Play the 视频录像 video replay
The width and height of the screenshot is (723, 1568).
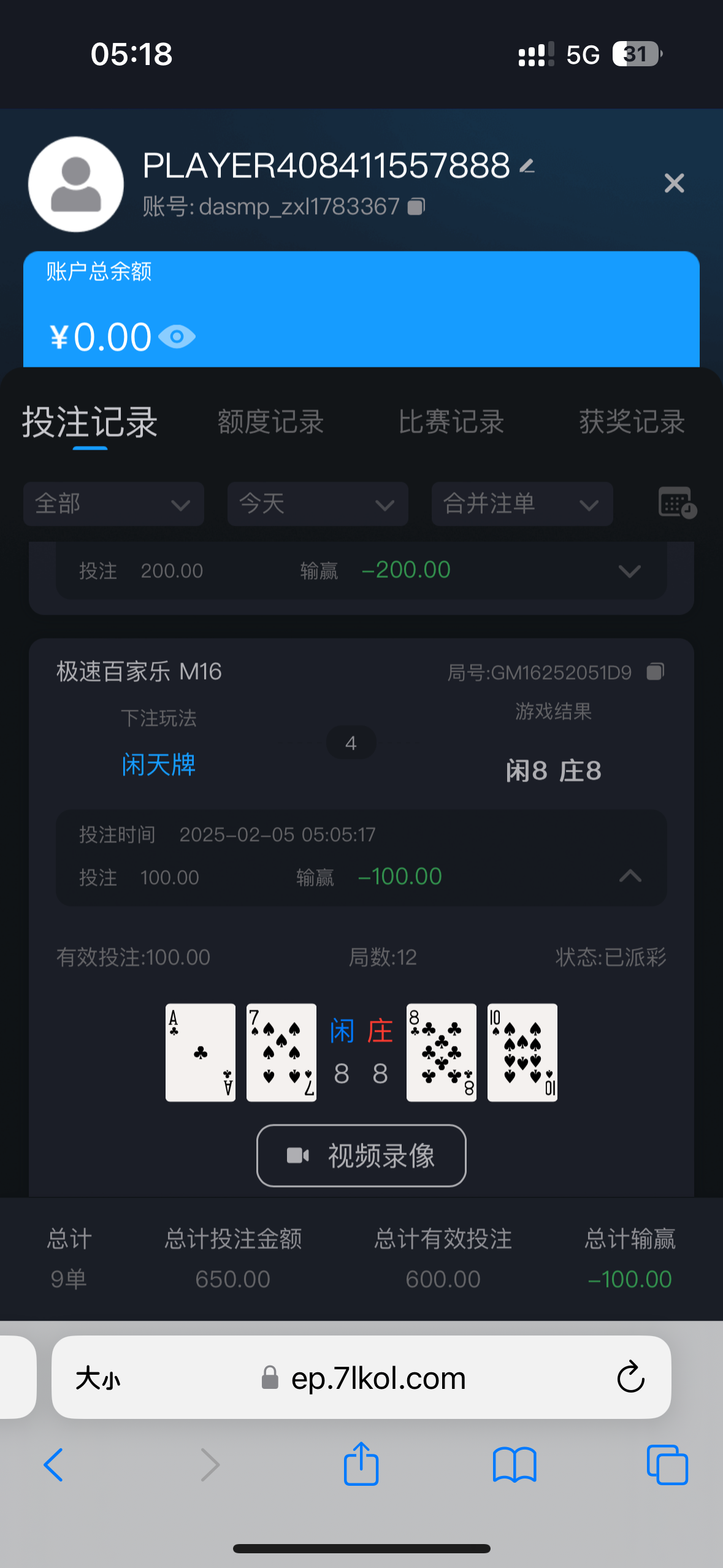361,1156
